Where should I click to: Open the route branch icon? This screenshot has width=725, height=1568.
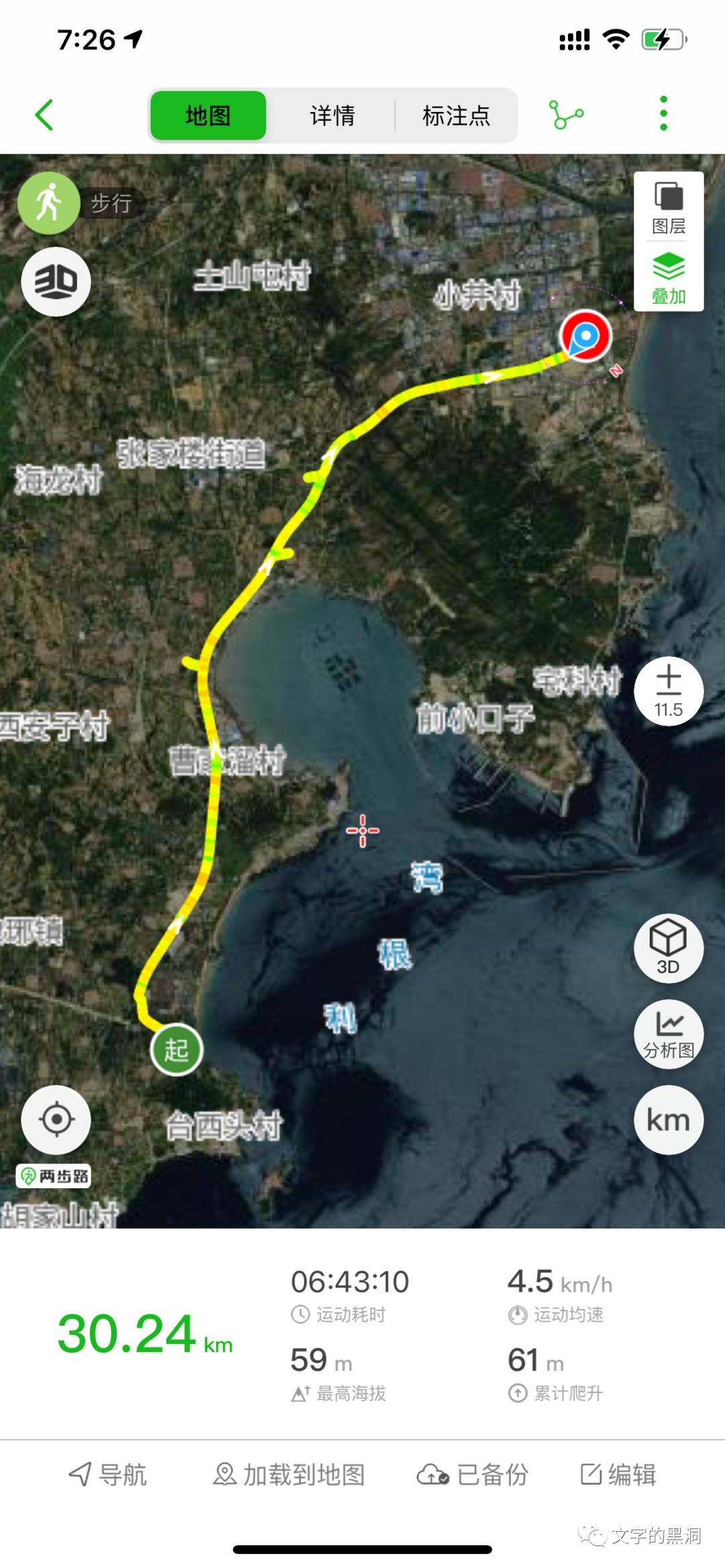coord(566,115)
